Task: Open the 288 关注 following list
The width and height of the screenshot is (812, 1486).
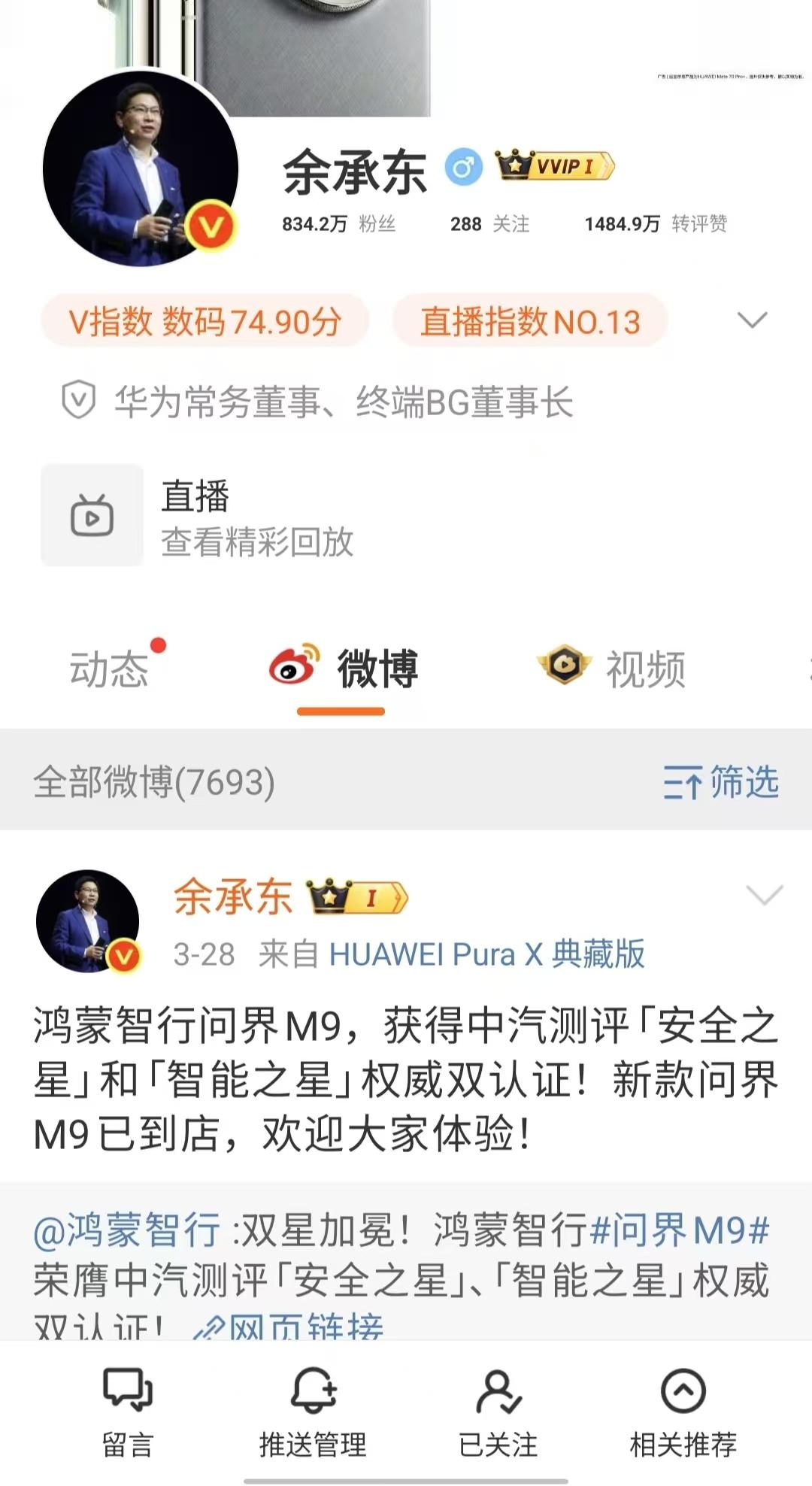Action: click(x=489, y=223)
